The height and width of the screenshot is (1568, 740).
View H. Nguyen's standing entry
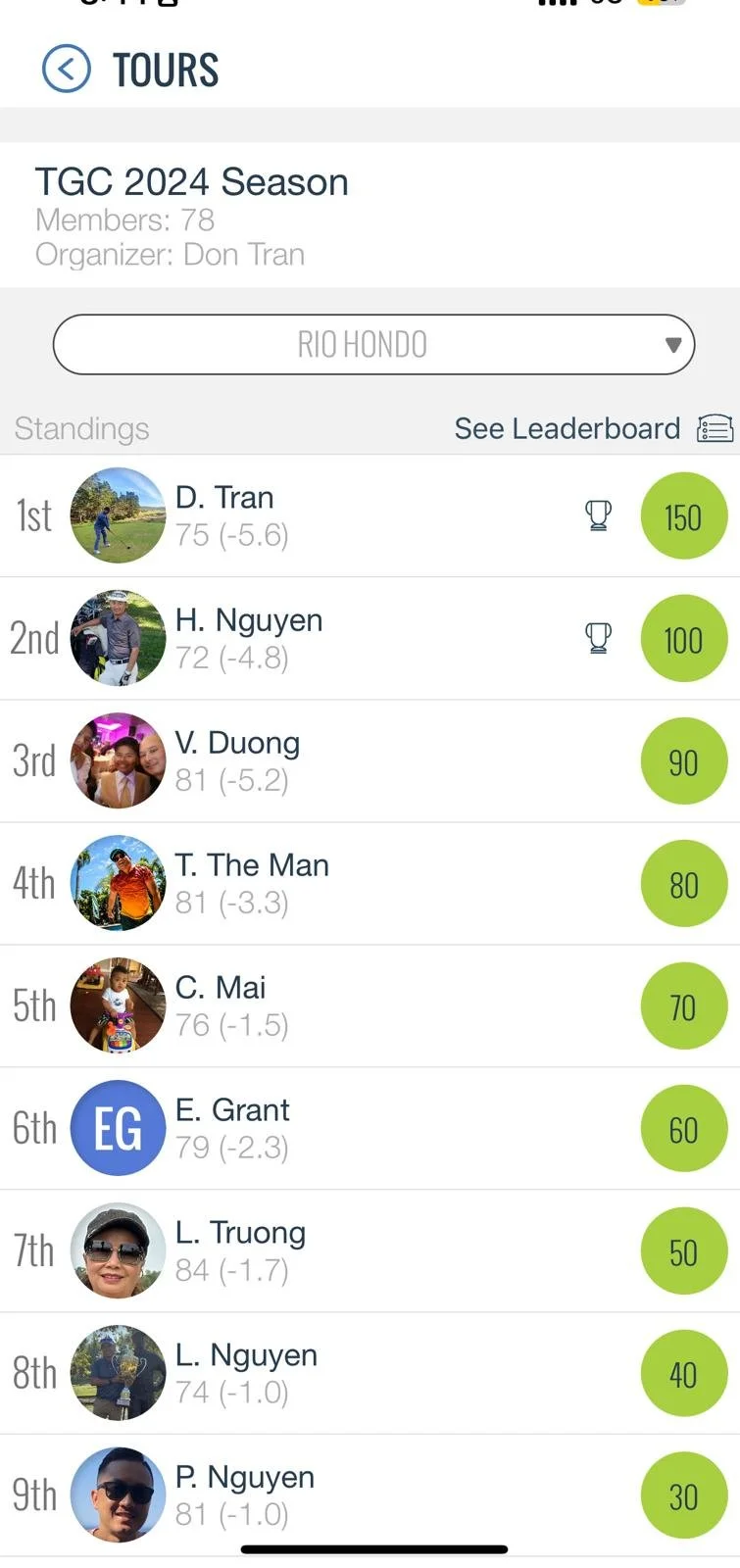(370, 639)
